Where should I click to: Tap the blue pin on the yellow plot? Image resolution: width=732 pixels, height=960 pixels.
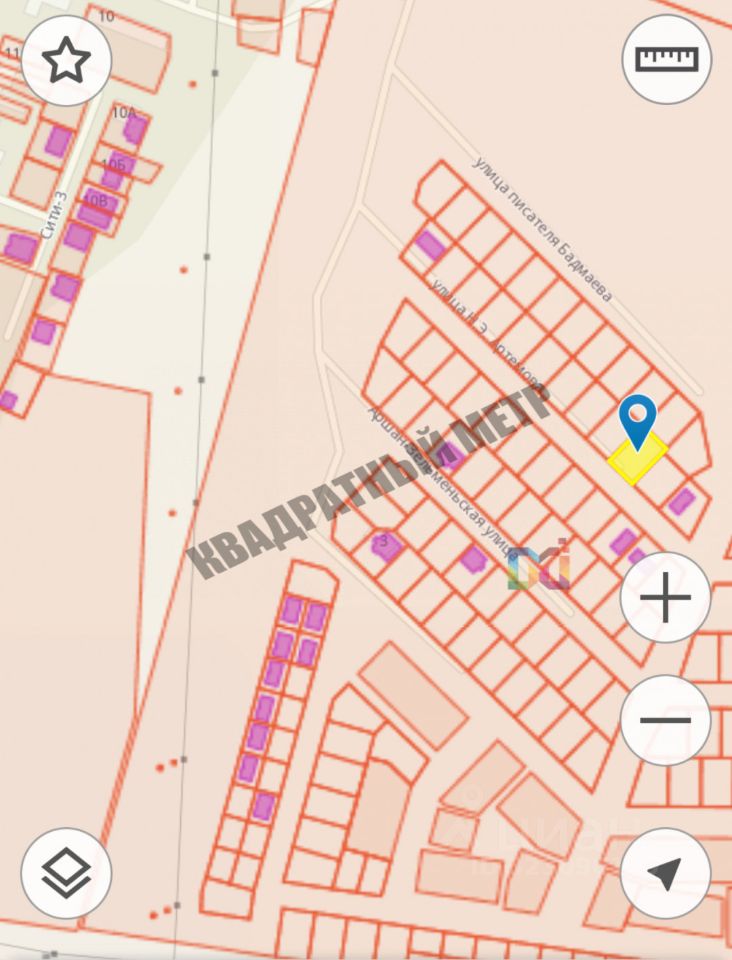[x=637, y=418]
